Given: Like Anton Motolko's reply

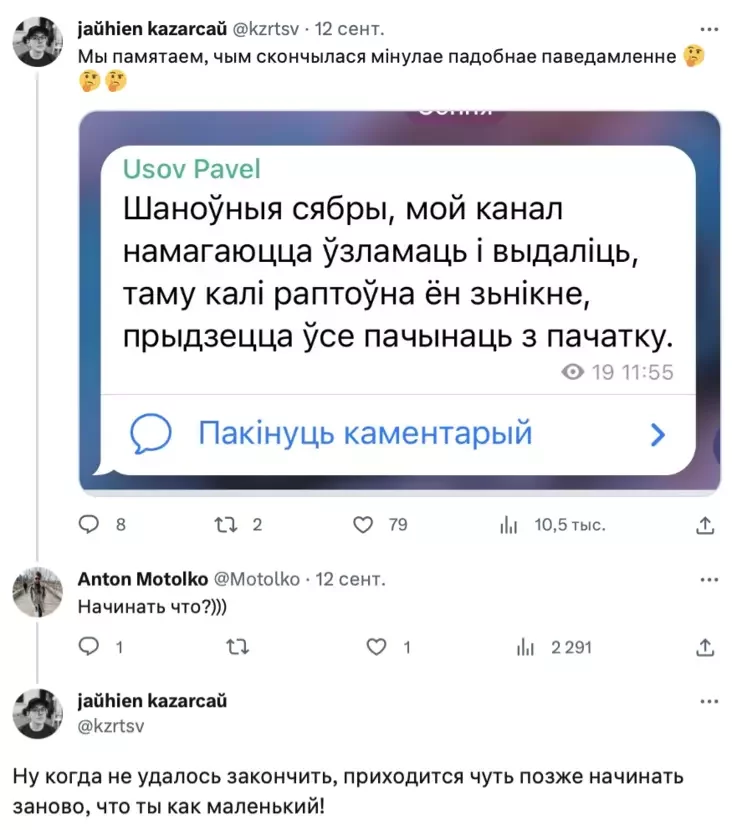Looking at the screenshot, I should 376,647.
